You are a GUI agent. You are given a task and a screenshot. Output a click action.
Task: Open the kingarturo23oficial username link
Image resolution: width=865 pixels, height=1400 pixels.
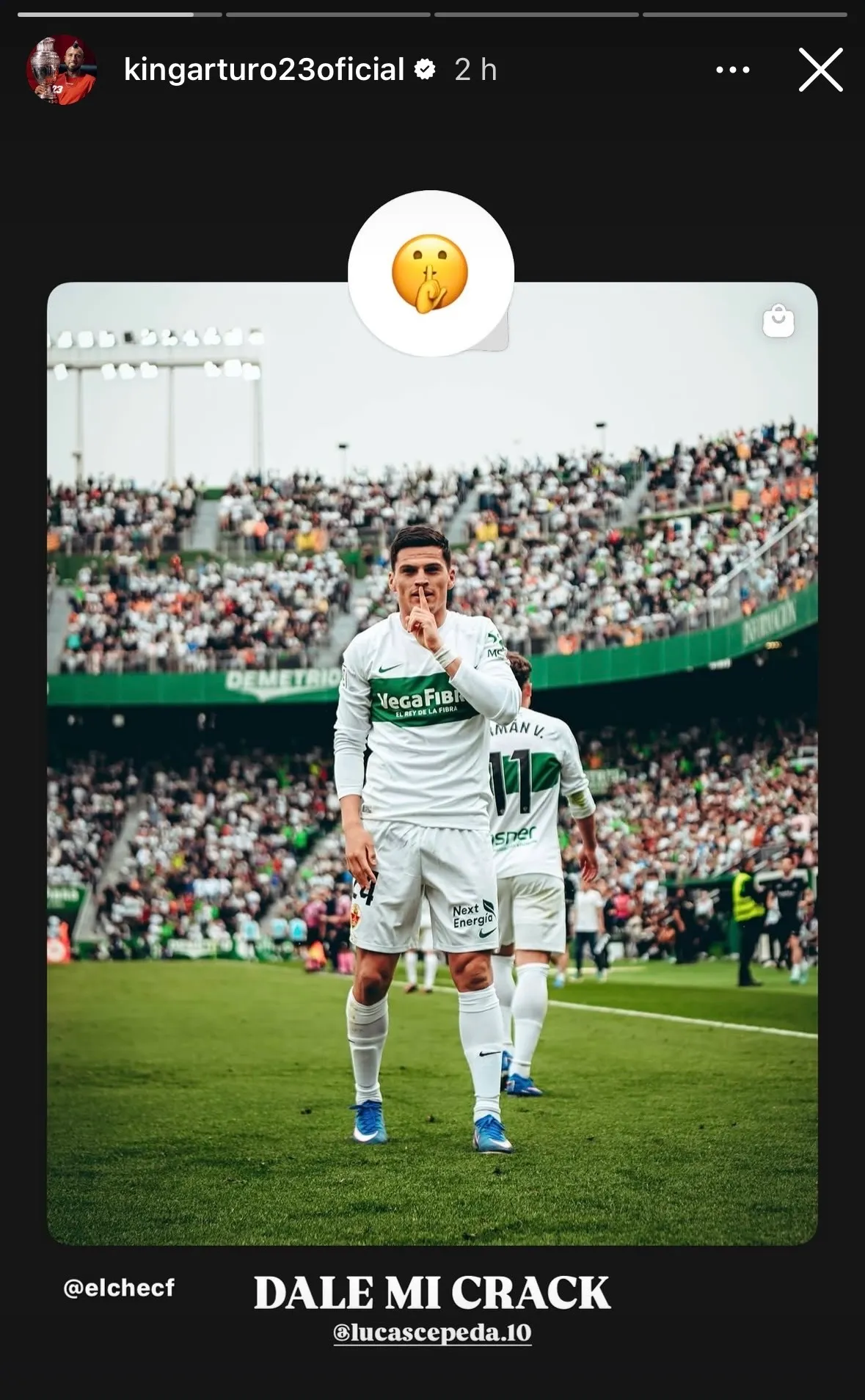264,70
